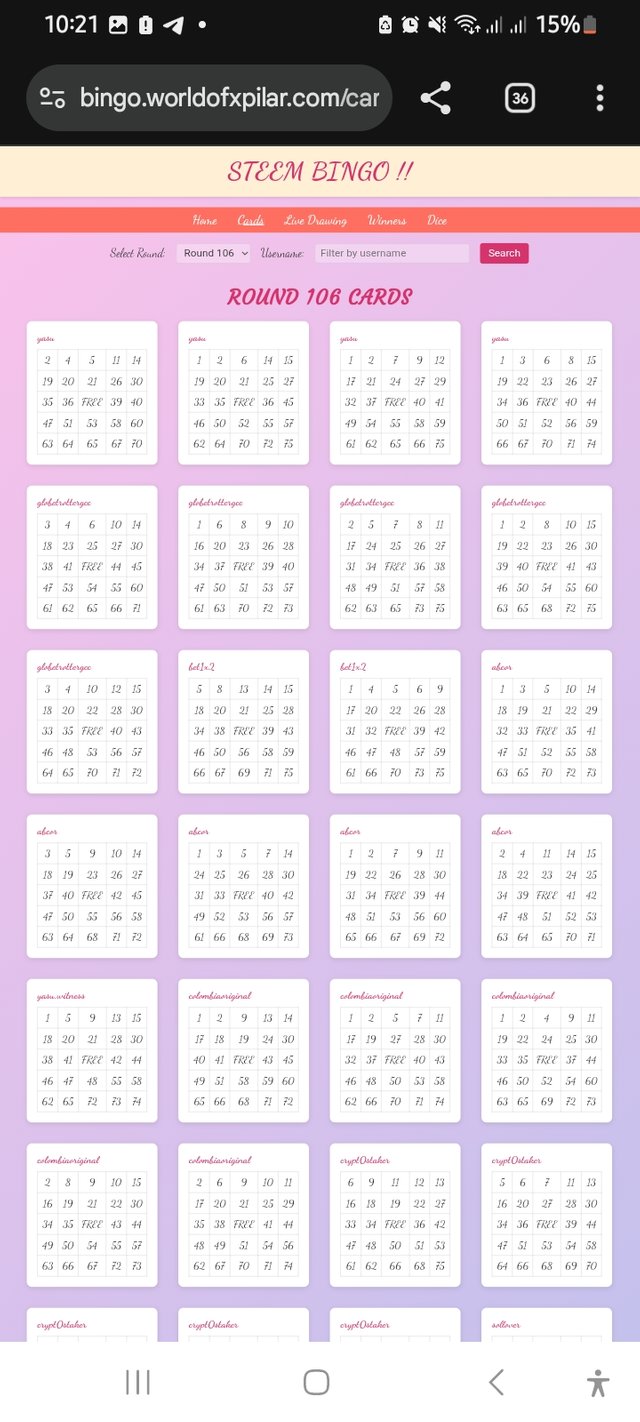Open the browser overflow menu

click(600, 98)
